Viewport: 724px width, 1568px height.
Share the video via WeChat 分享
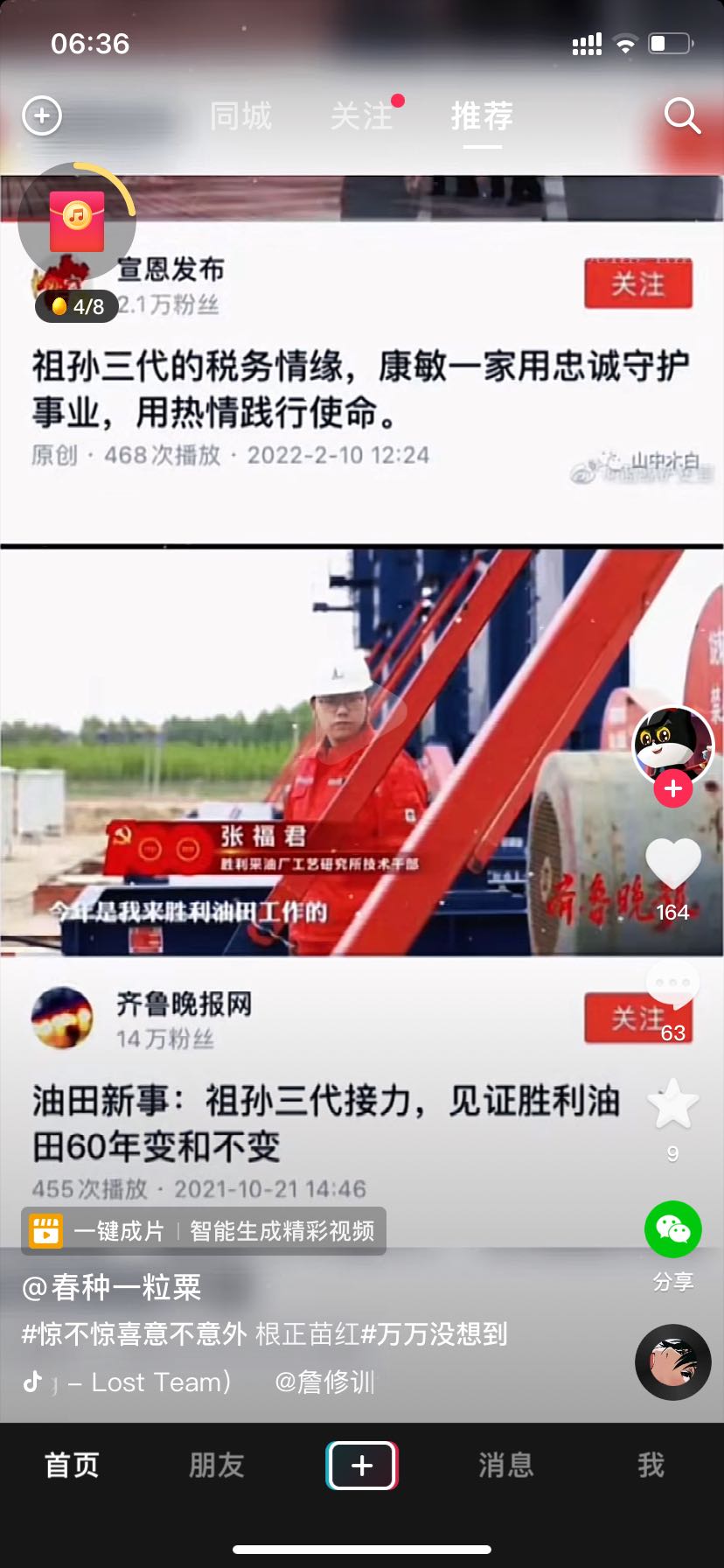click(673, 1229)
